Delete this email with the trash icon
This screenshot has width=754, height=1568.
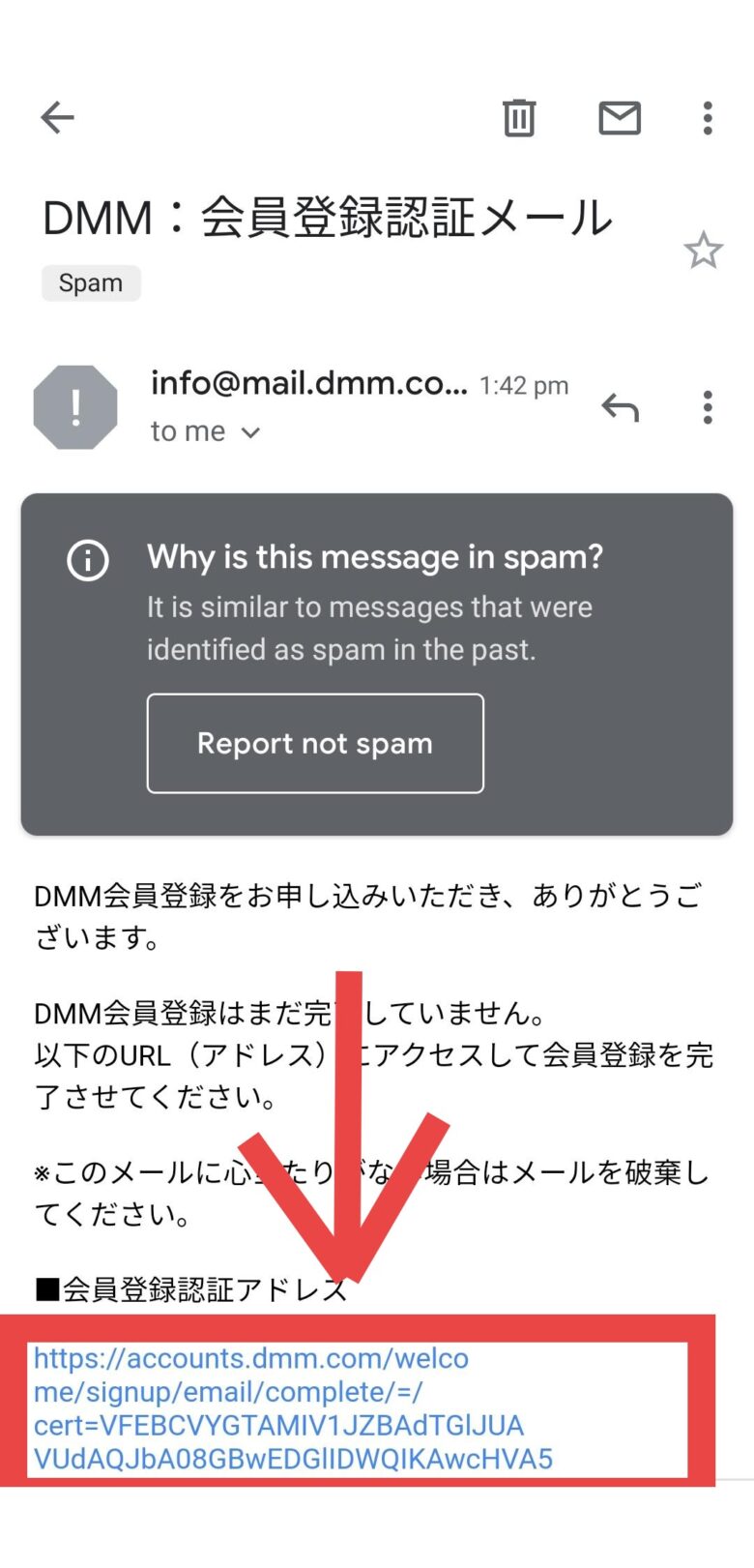[x=519, y=118]
